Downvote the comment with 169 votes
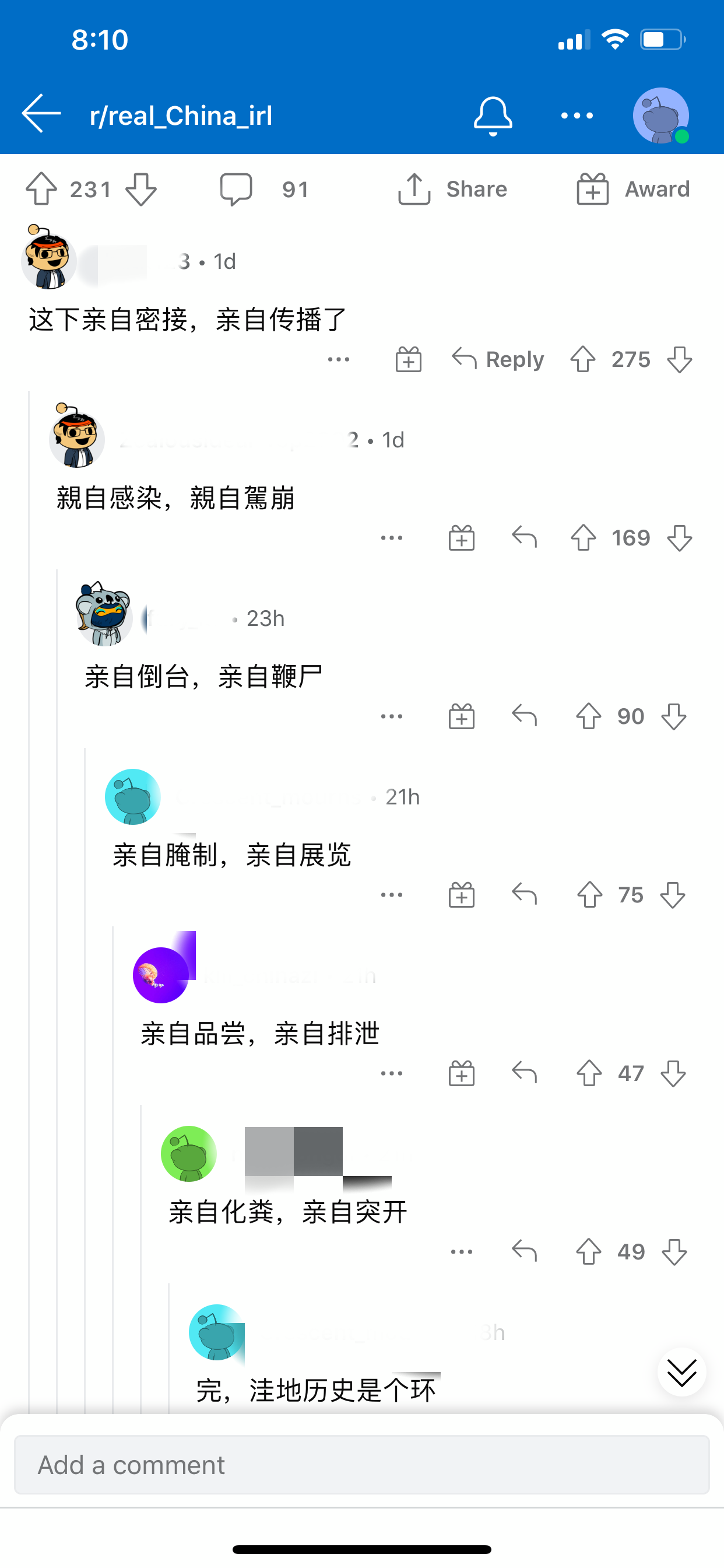Screen dimensions: 724x1568 679,538
